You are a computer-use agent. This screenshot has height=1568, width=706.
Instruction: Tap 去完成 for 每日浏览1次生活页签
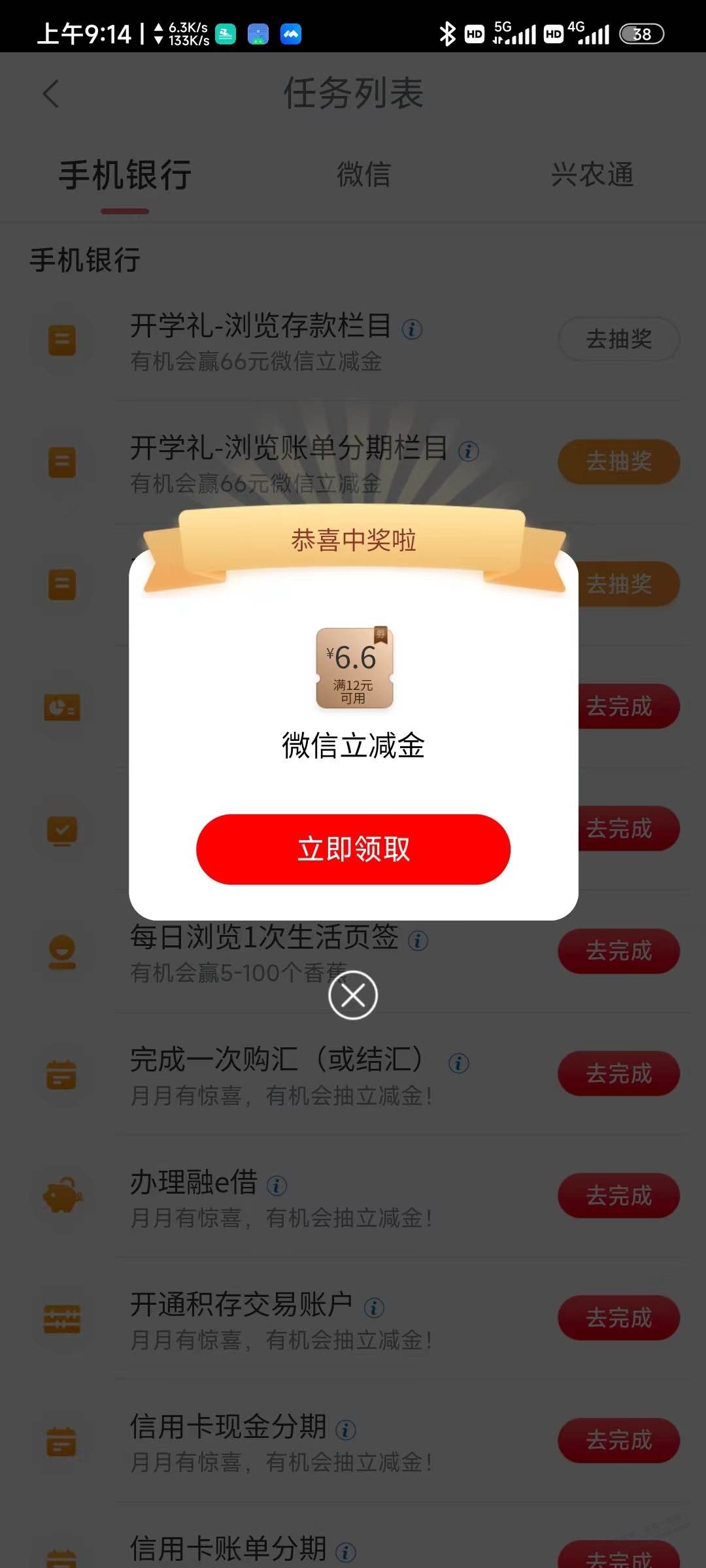[618, 951]
